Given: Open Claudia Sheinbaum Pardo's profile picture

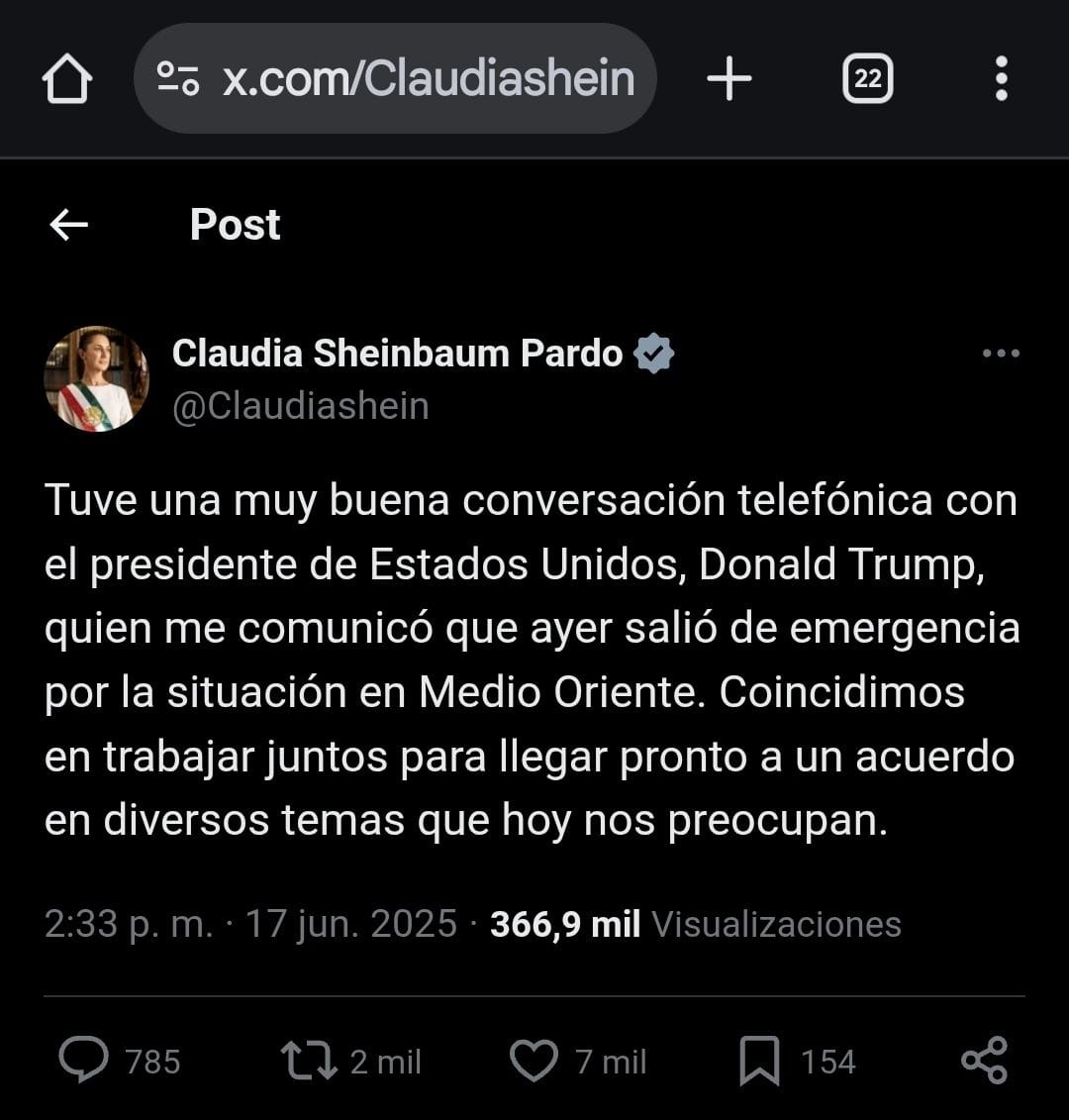Looking at the screenshot, I should coord(96,378).
